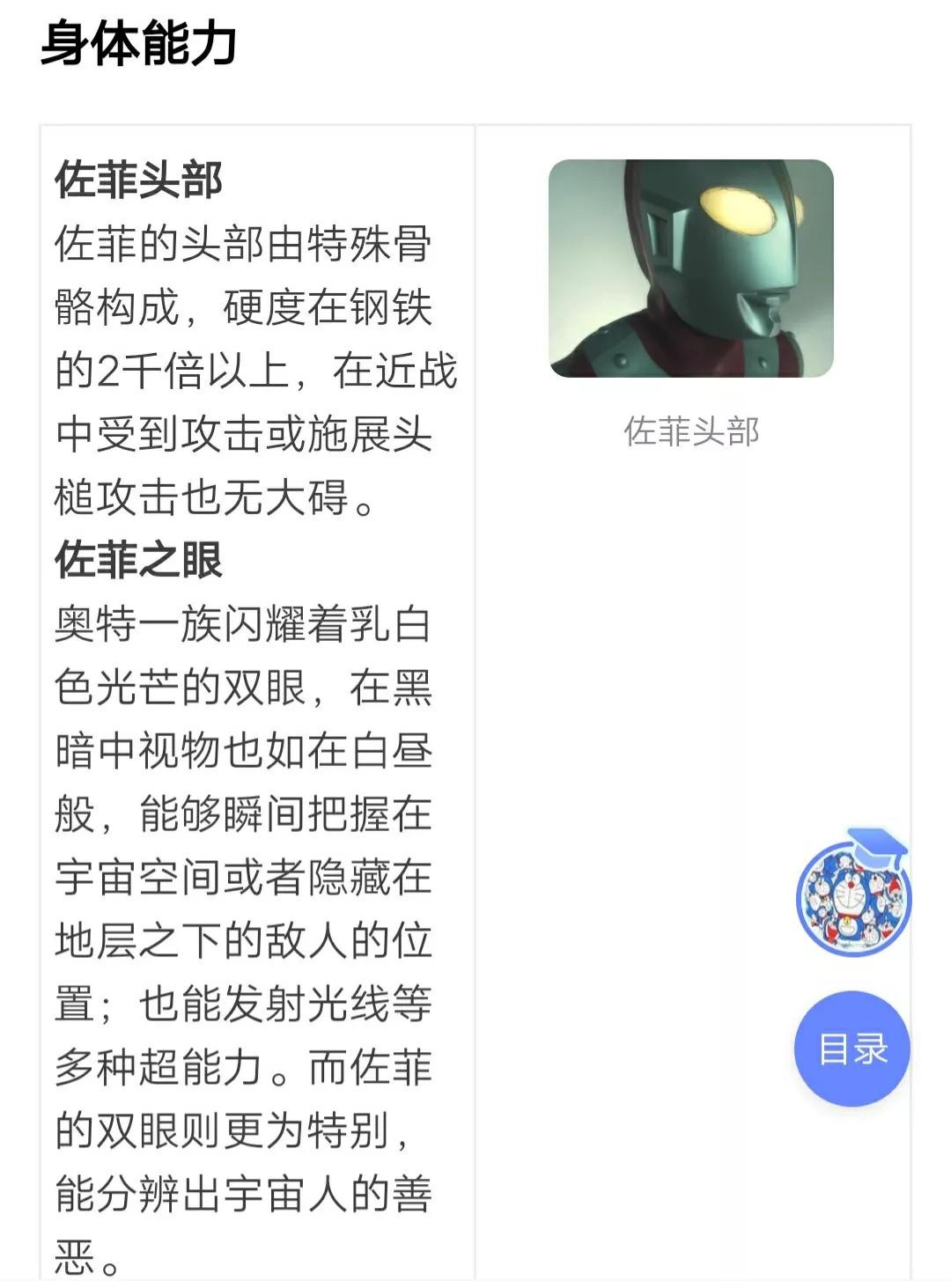Open the 目录 table of contents button
951x1288 pixels.
[851, 1049]
